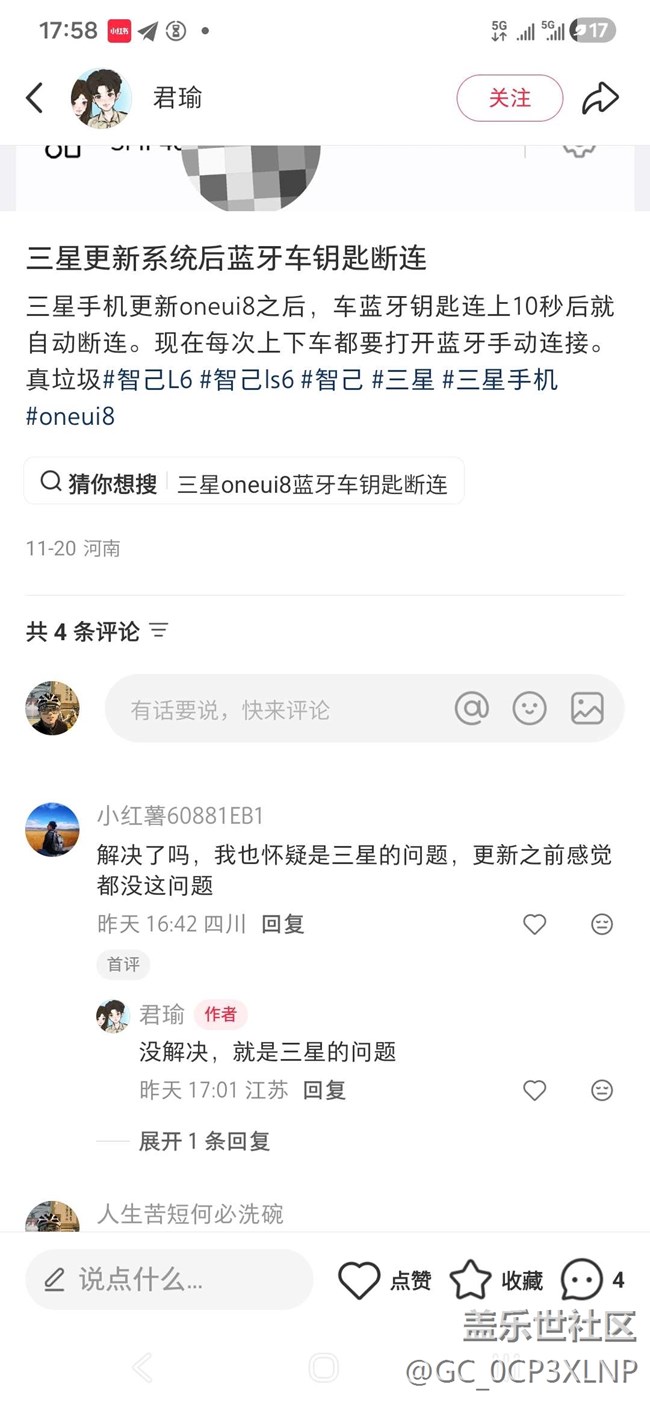650x1408 pixels.
Task: Like 君瑜's reply 没解决，就是三星的问题
Action: (x=535, y=1090)
